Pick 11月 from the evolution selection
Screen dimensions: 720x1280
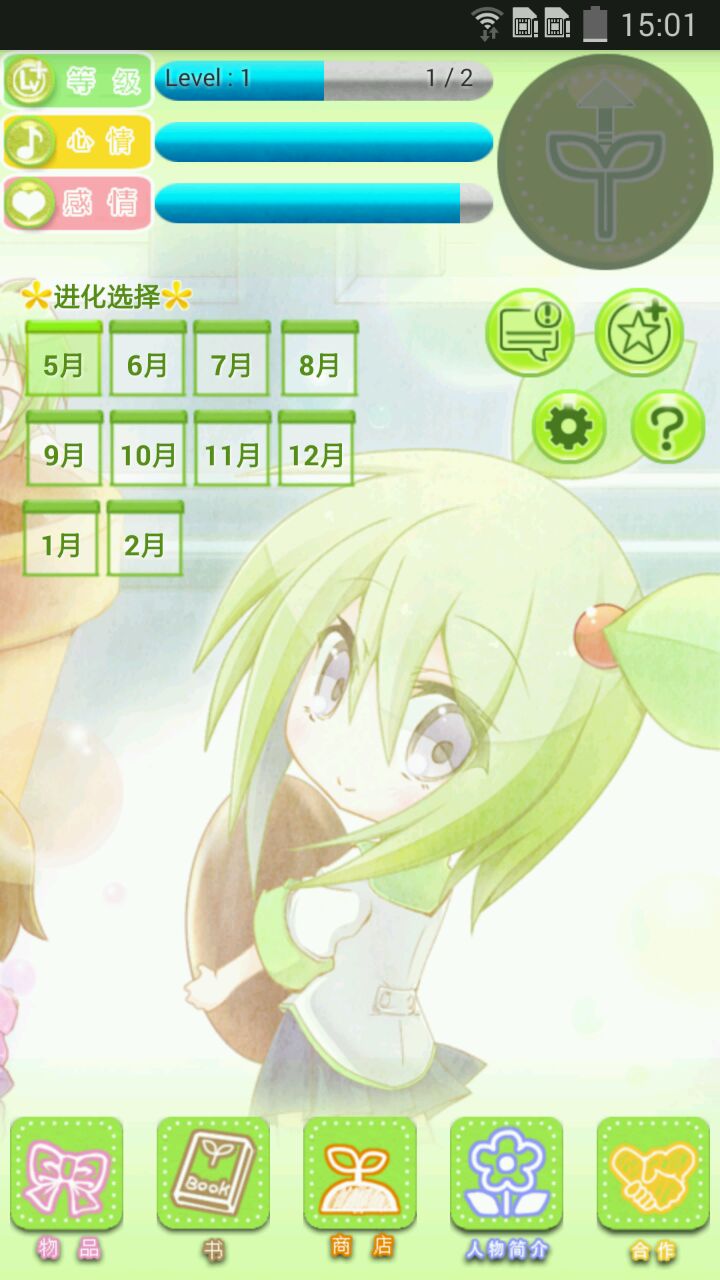[x=232, y=450]
